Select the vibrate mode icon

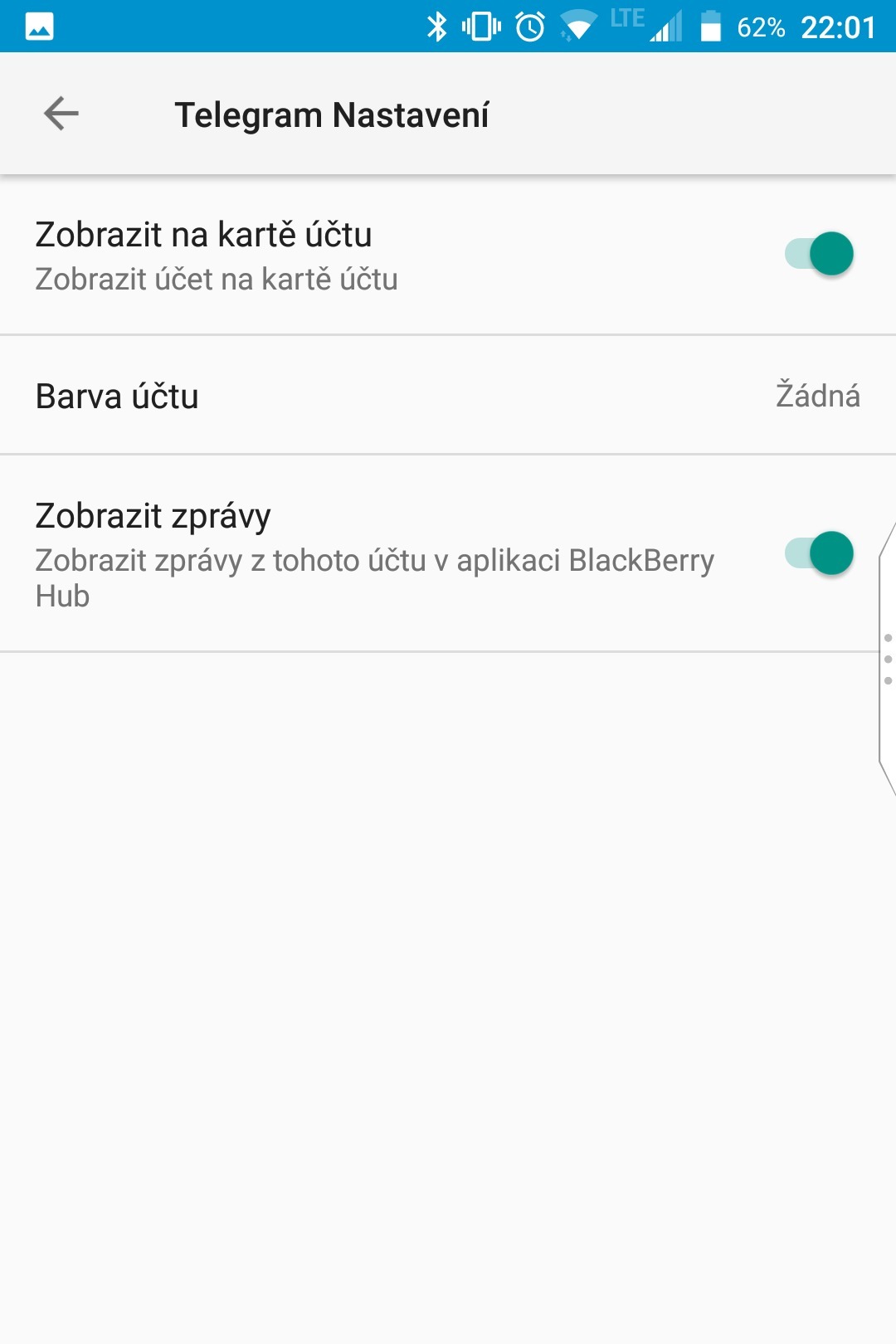click(x=481, y=26)
